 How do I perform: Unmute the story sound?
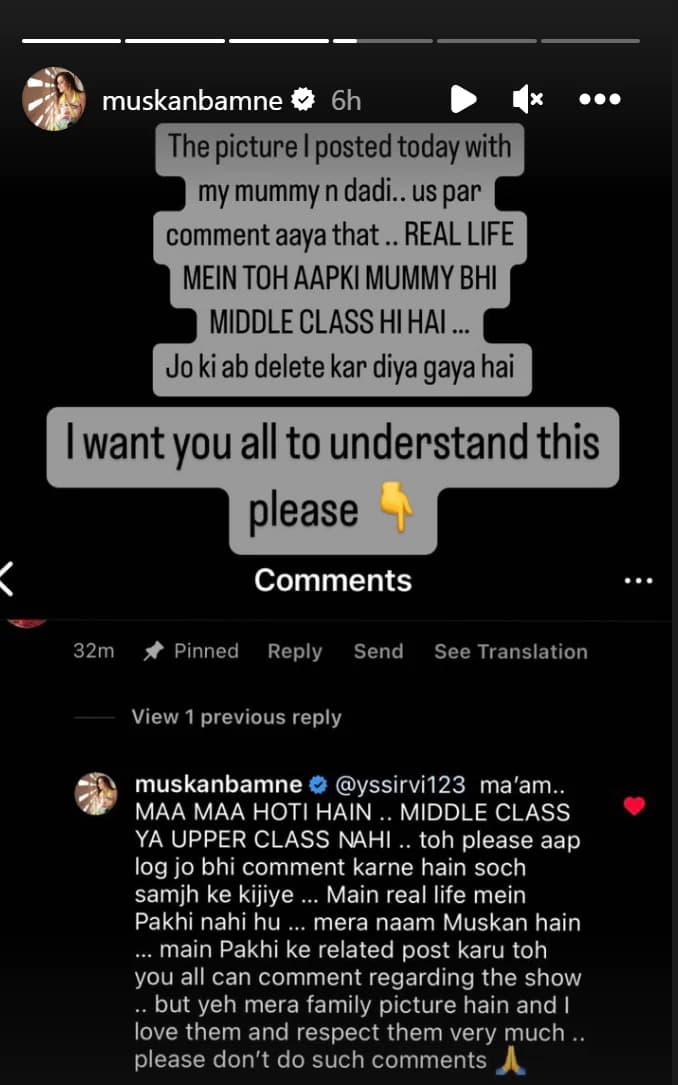(527, 99)
